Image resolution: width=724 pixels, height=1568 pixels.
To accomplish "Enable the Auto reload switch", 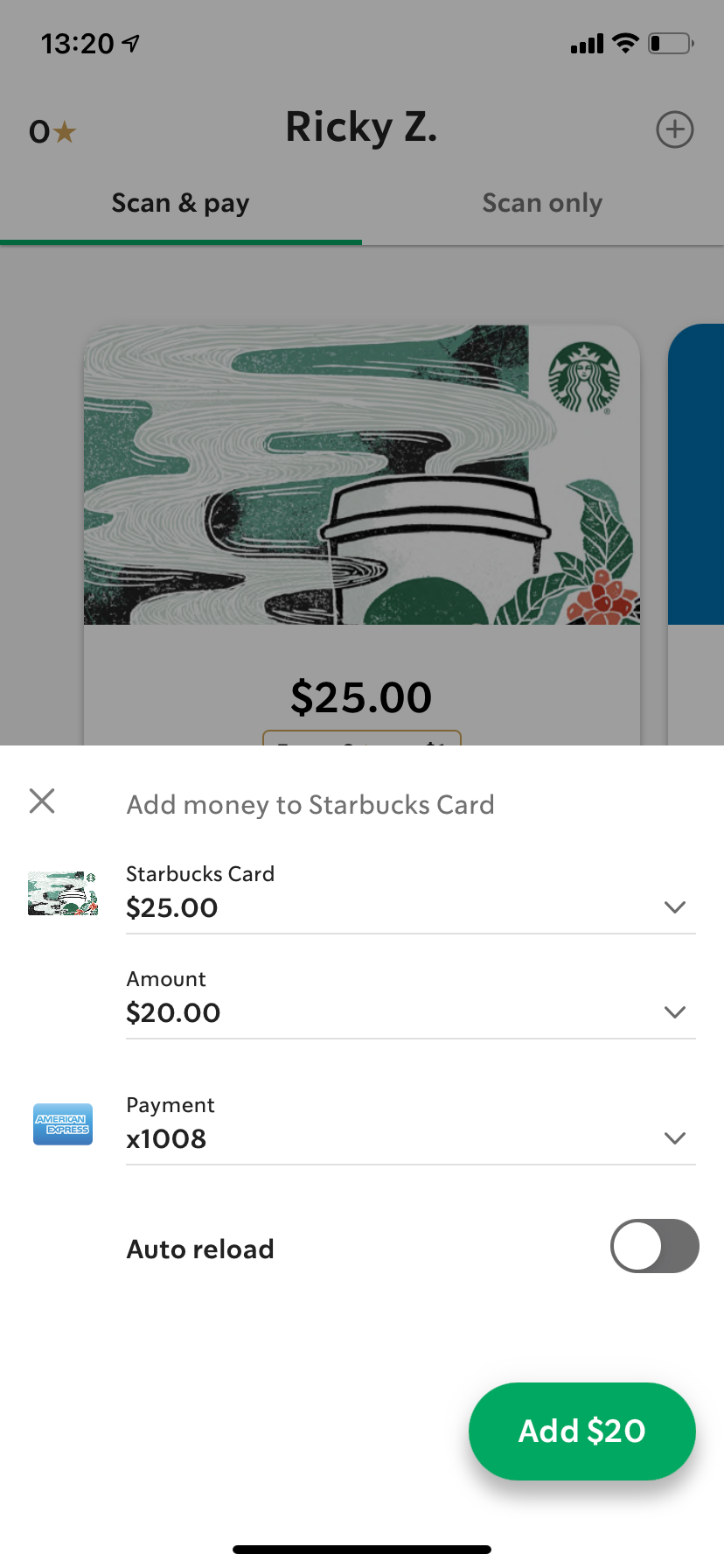I will pyautogui.click(x=654, y=1246).
